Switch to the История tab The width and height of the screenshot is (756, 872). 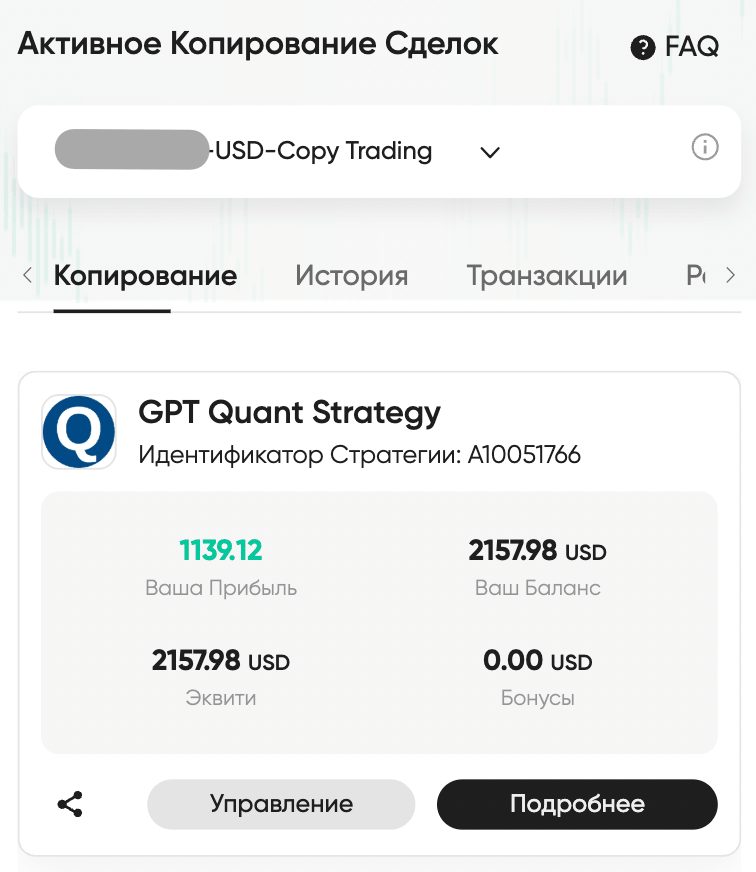click(x=351, y=276)
